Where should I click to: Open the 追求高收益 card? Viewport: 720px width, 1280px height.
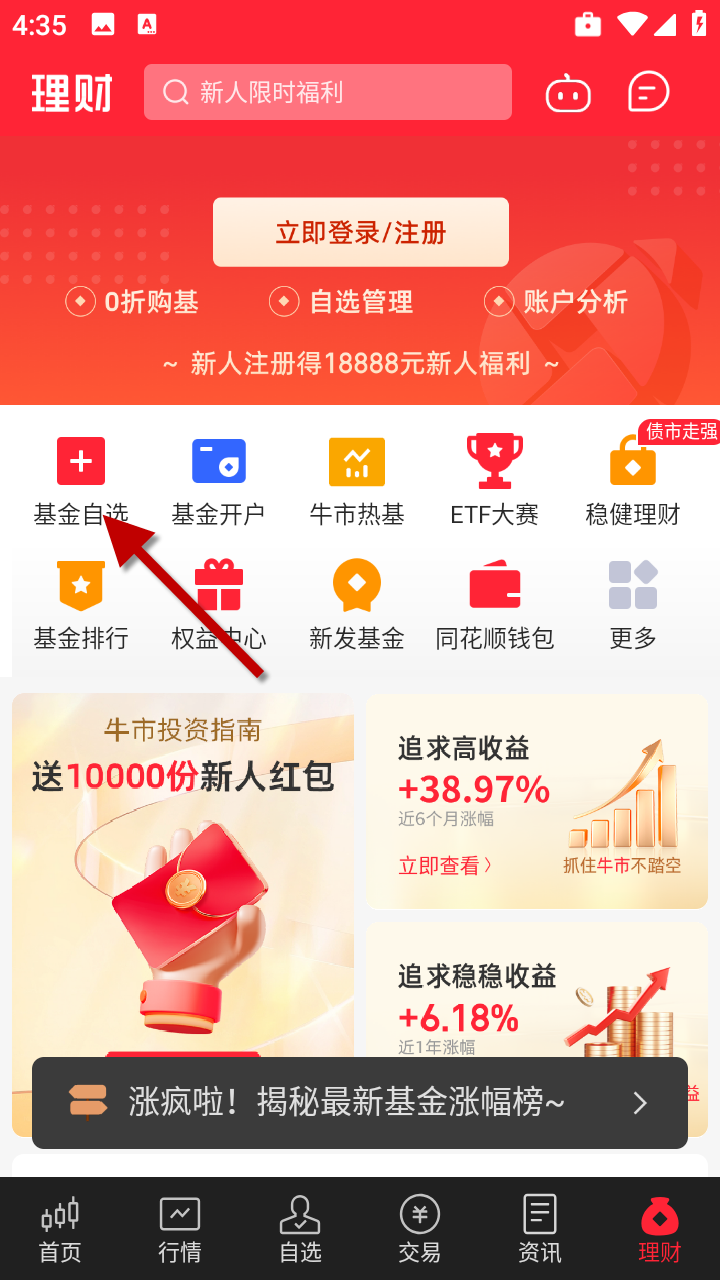tap(537, 802)
